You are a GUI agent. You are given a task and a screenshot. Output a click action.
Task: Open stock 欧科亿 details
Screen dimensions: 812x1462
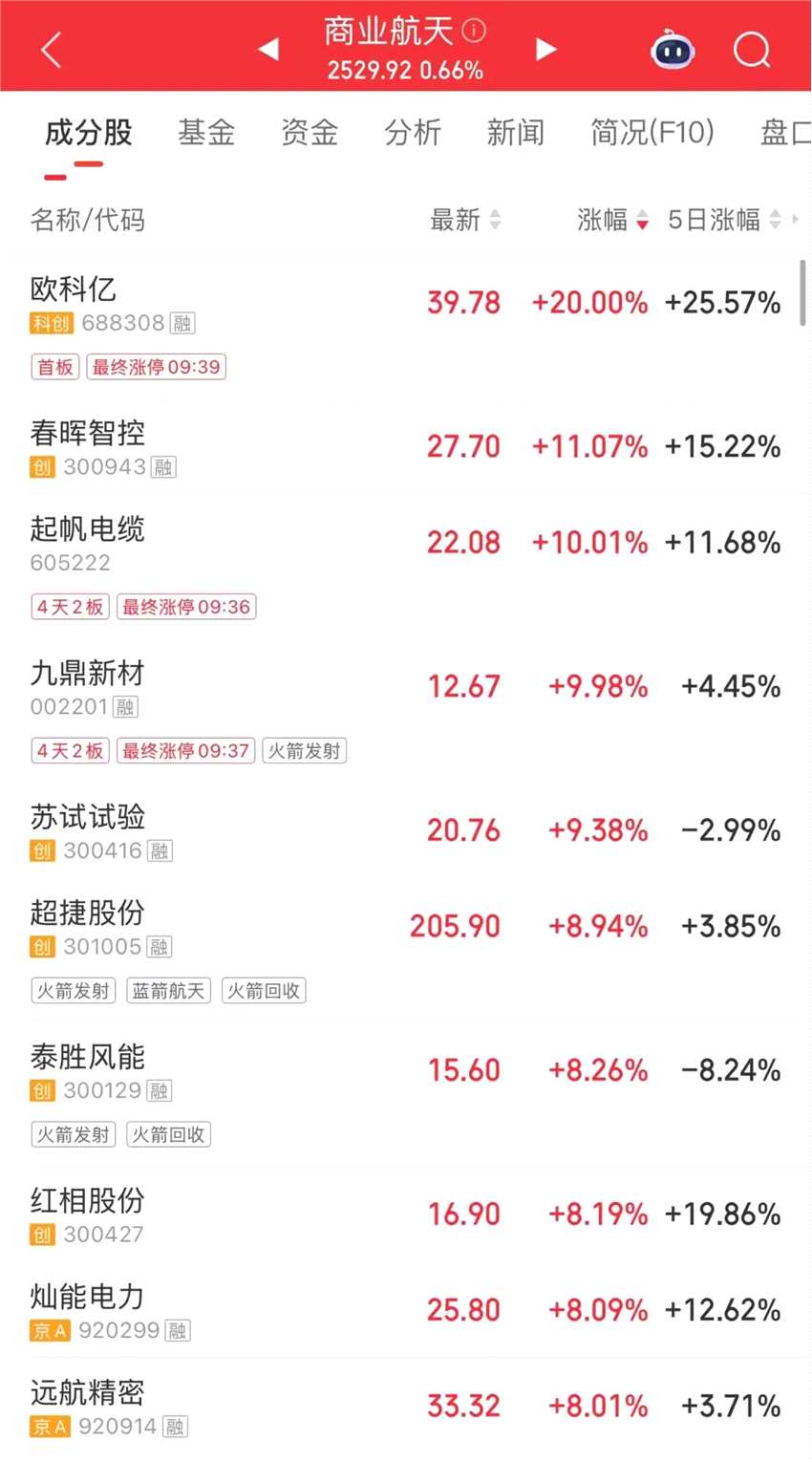pos(74,290)
